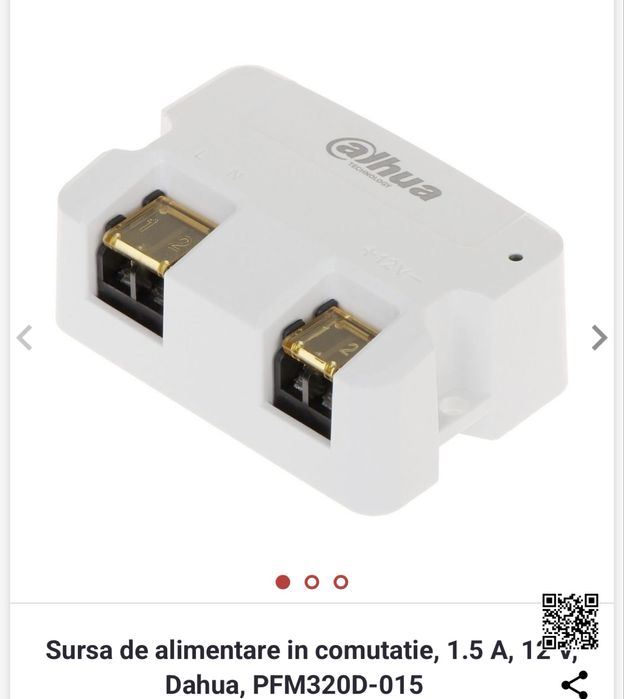Jump to the third carousel dot
This screenshot has width=624, height=699.
point(341,582)
